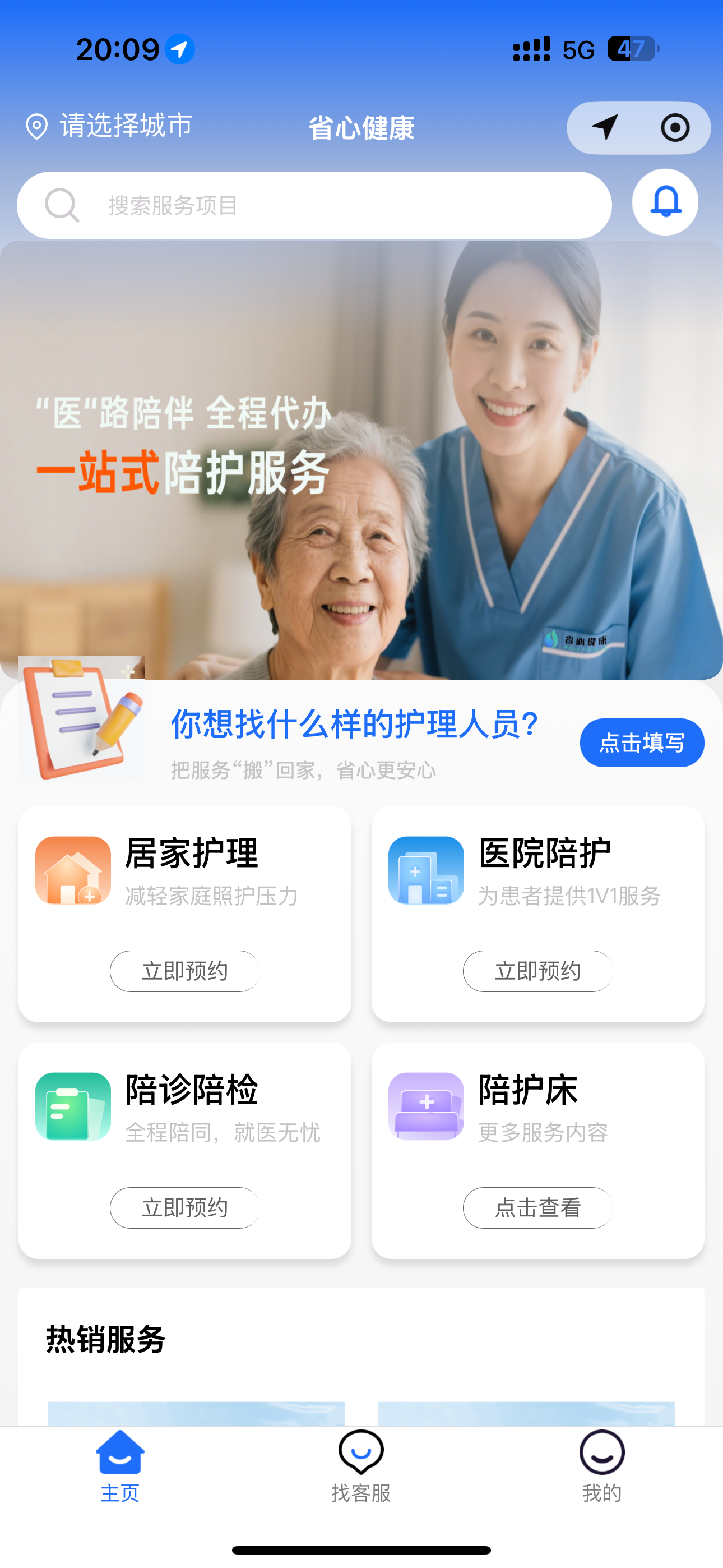The width and height of the screenshot is (723, 1568).
Task: Open the notifications bell
Action: pos(665,202)
